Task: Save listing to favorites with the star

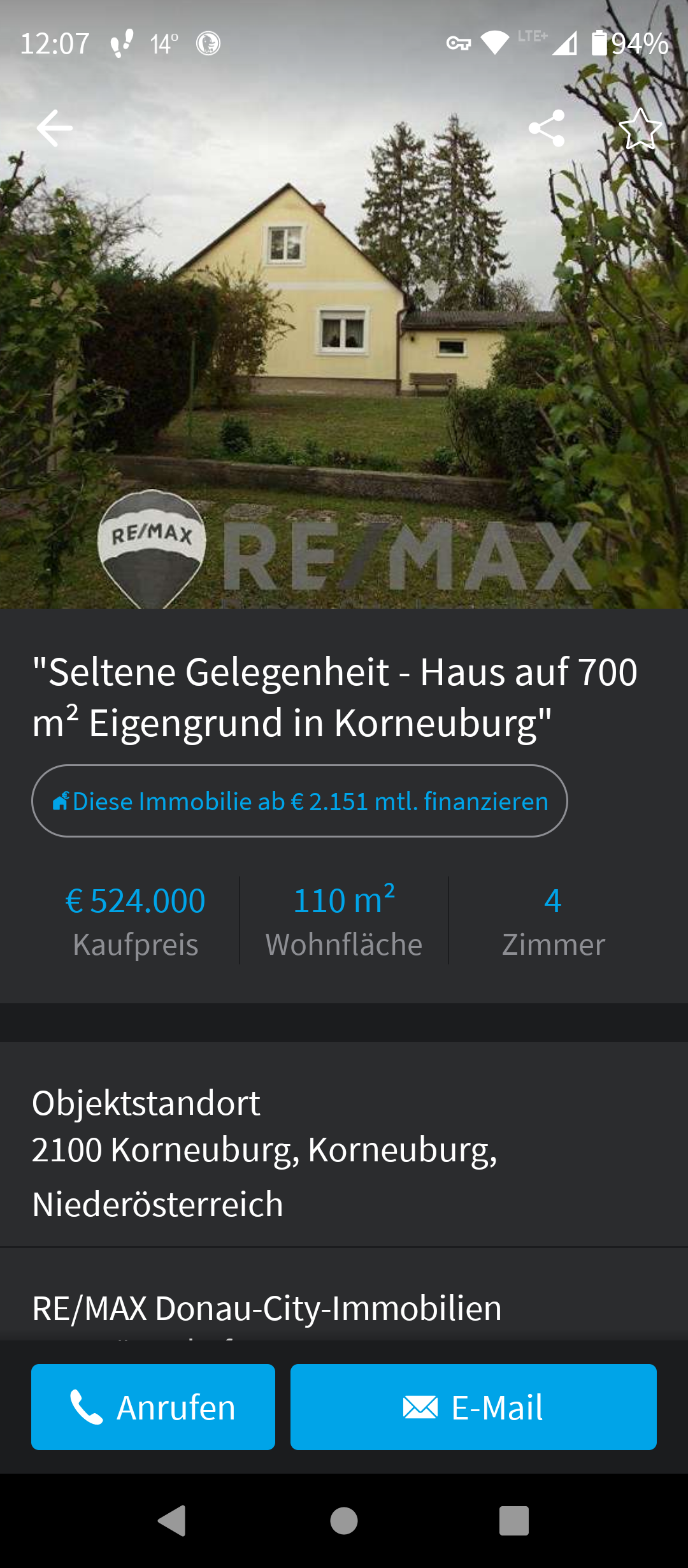Action: pyautogui.click(x=640, y=128)
